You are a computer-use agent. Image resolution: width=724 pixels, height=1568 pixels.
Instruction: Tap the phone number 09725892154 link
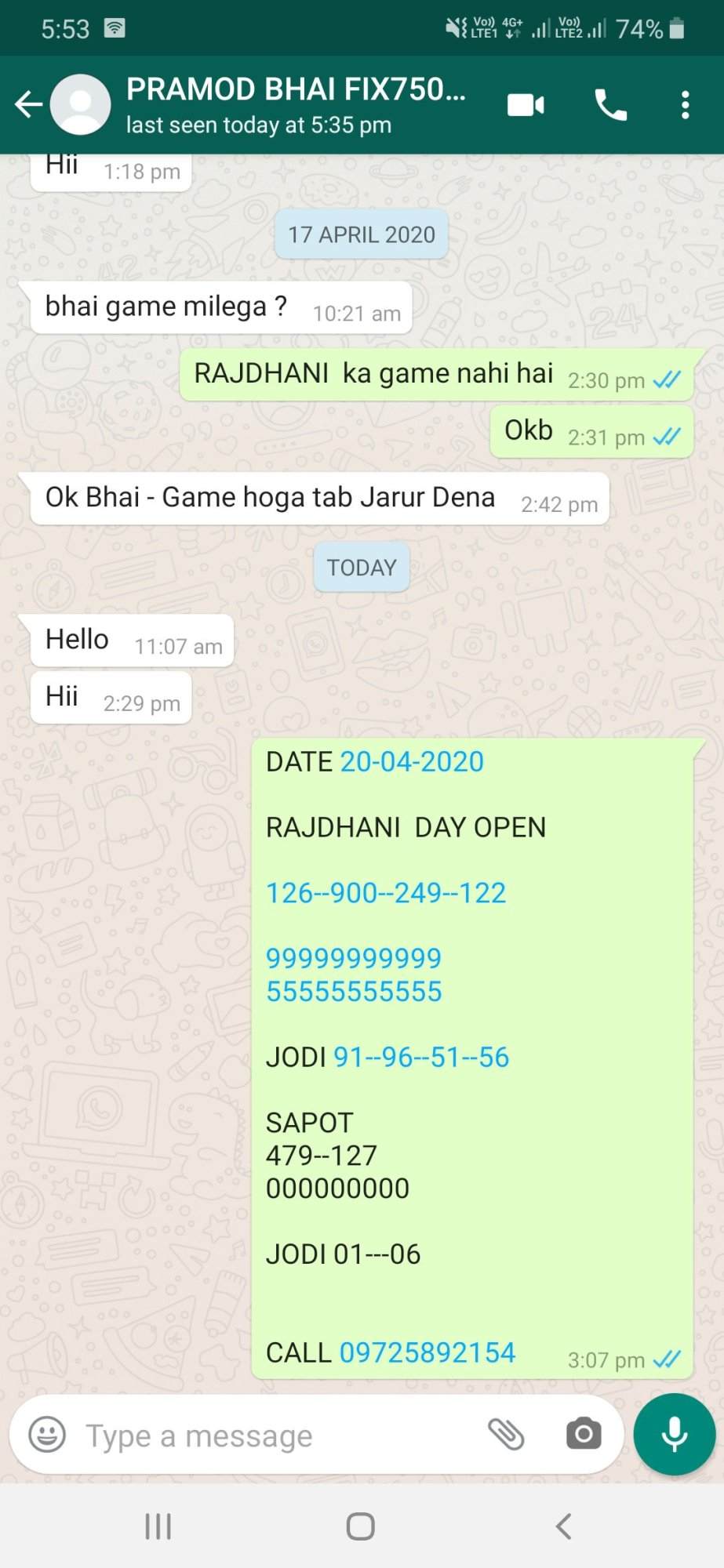pyautogui.click(x=427, y=1353)
